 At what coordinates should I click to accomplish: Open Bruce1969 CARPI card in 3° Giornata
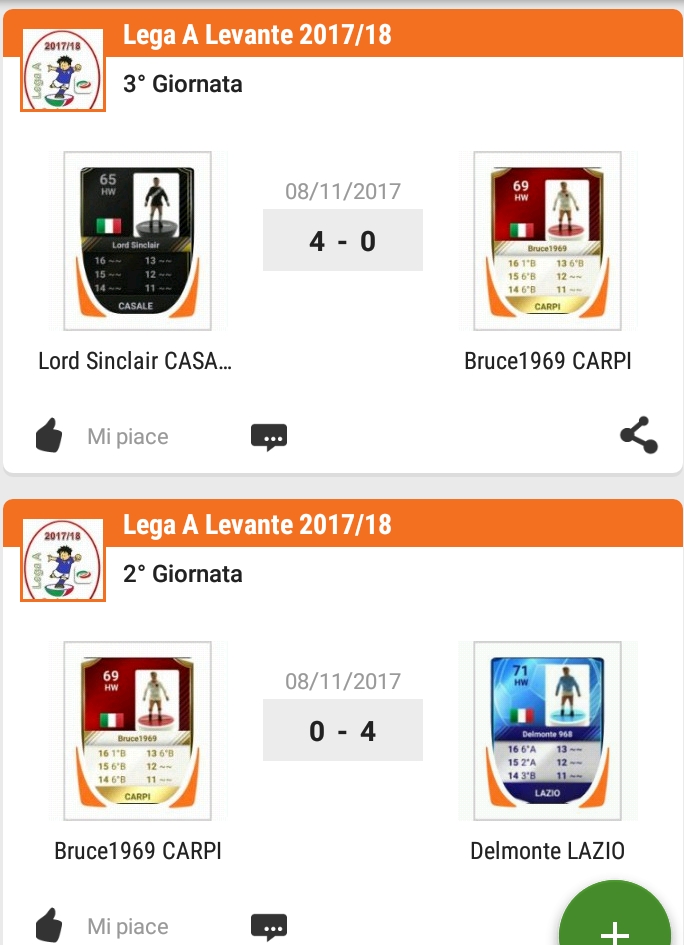pyautogui.click(x=546, y=241)
